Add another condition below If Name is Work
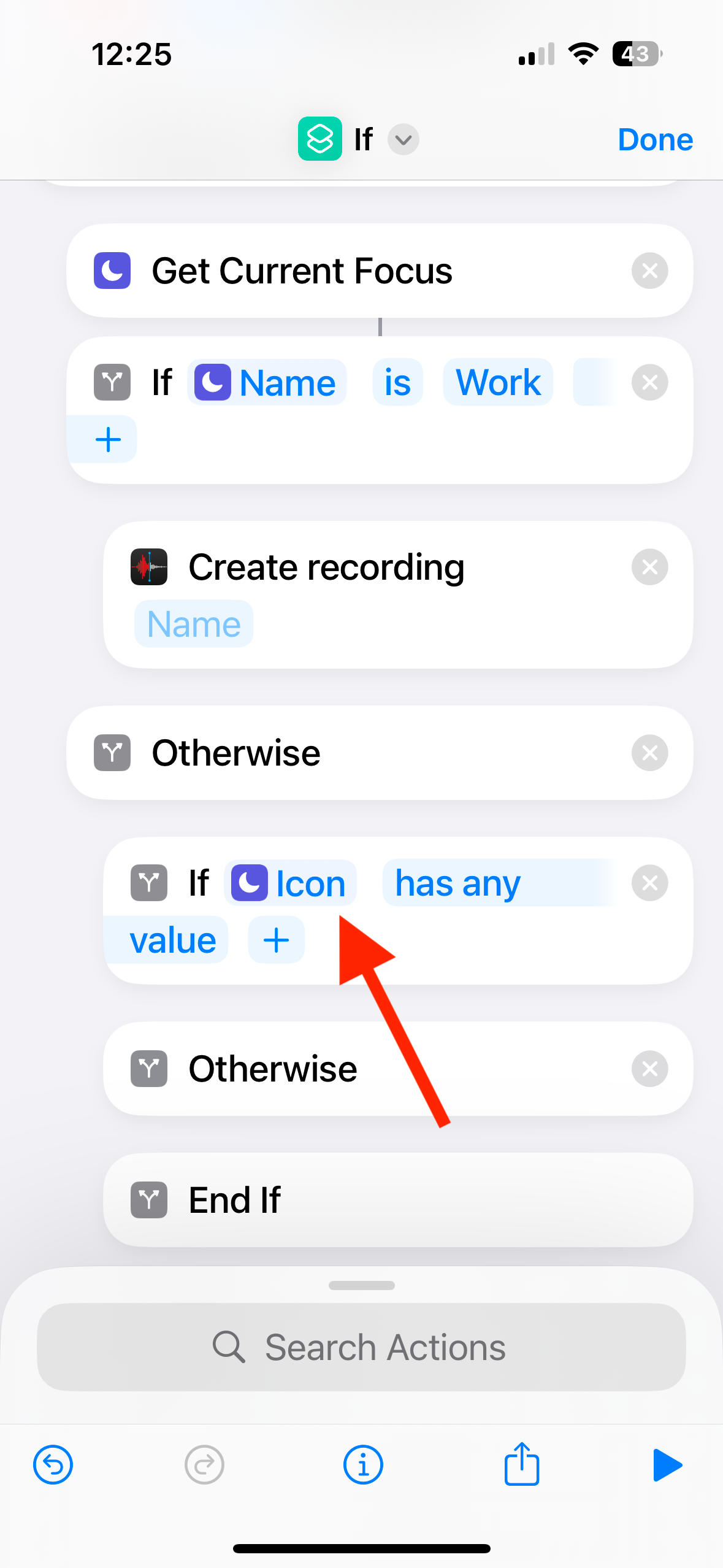This screenshot has height=1568, width=723. [x=107, y=440]
